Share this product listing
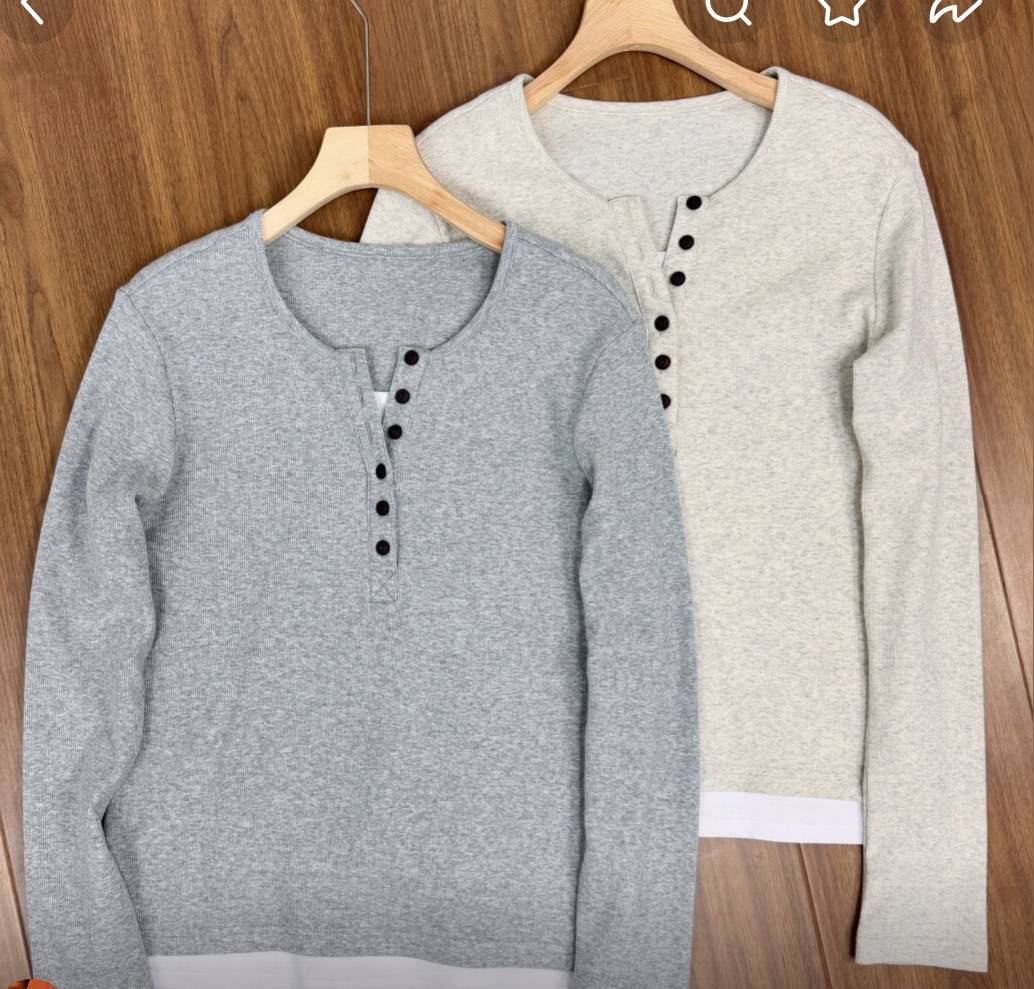This screenshot has height=989, width=1034. coord(957,8)
